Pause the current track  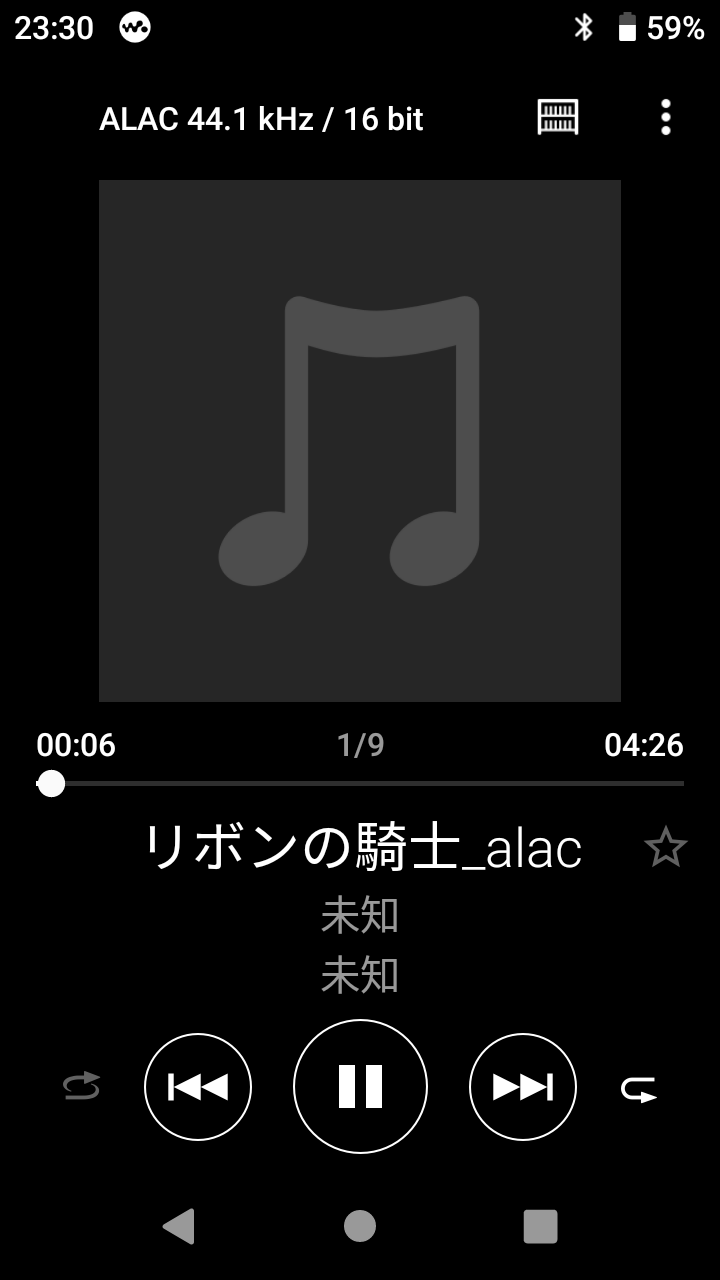[x=360, y=1086]
